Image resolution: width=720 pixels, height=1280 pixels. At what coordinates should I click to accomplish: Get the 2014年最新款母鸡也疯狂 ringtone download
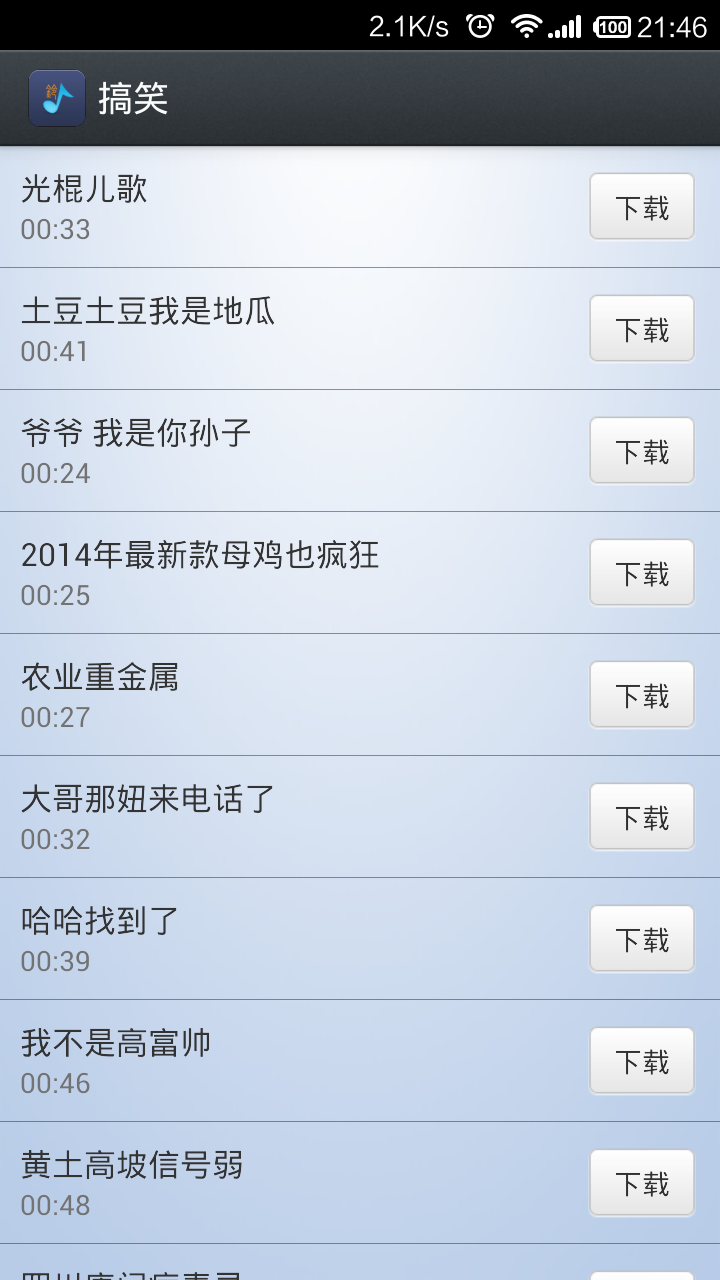click(x=641, y=573)
